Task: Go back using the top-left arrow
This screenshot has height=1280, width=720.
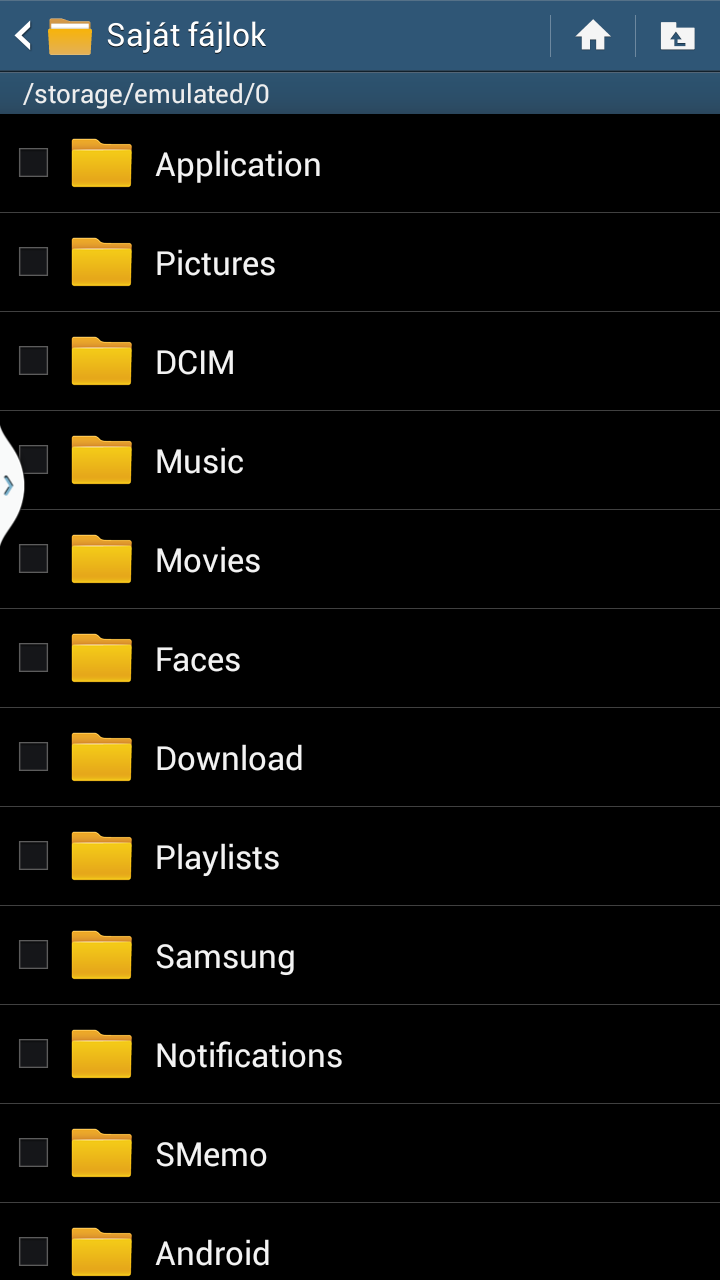Action: click(24, 37)
